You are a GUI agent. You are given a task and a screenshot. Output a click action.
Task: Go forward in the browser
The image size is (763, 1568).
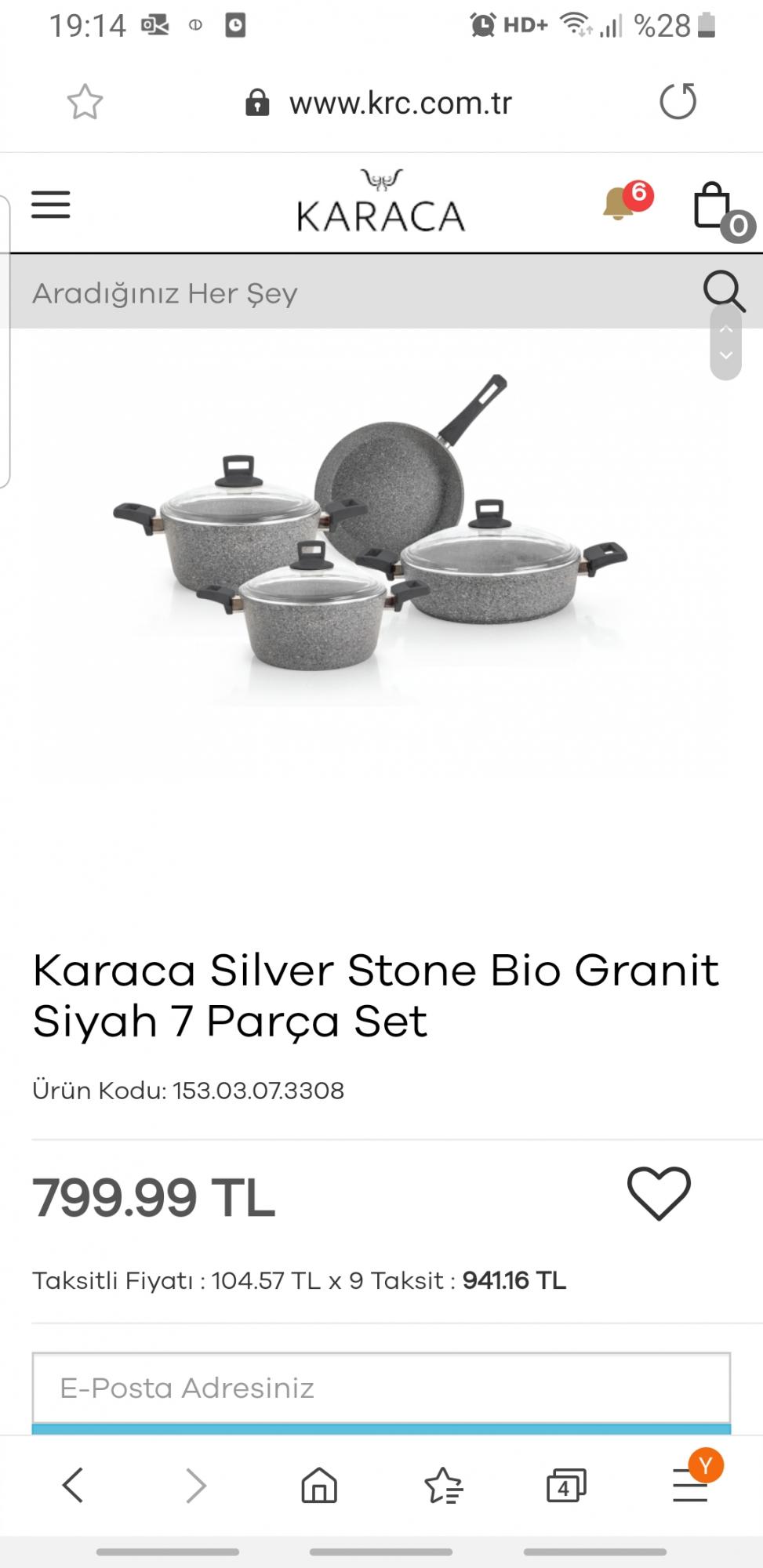196,1485
